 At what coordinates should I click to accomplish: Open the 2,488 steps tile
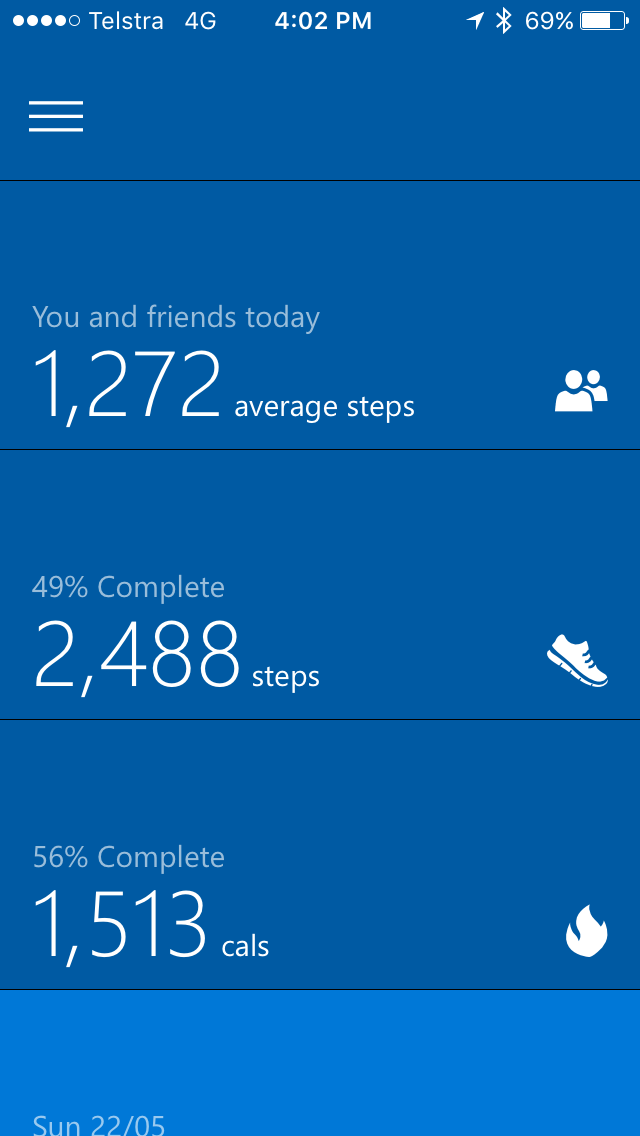tap(320, 585)
